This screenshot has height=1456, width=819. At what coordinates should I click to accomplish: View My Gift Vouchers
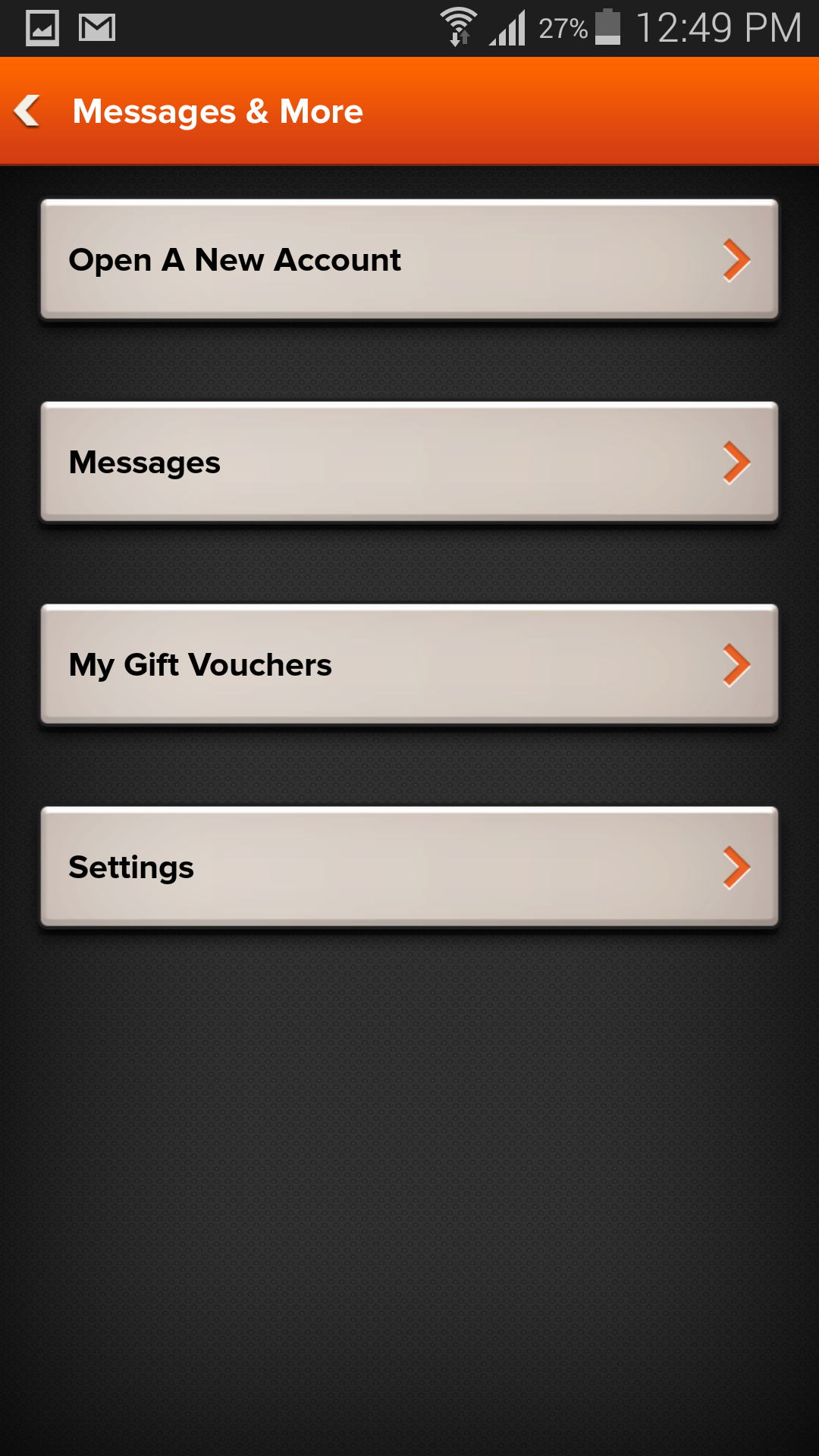click(409, 664)
